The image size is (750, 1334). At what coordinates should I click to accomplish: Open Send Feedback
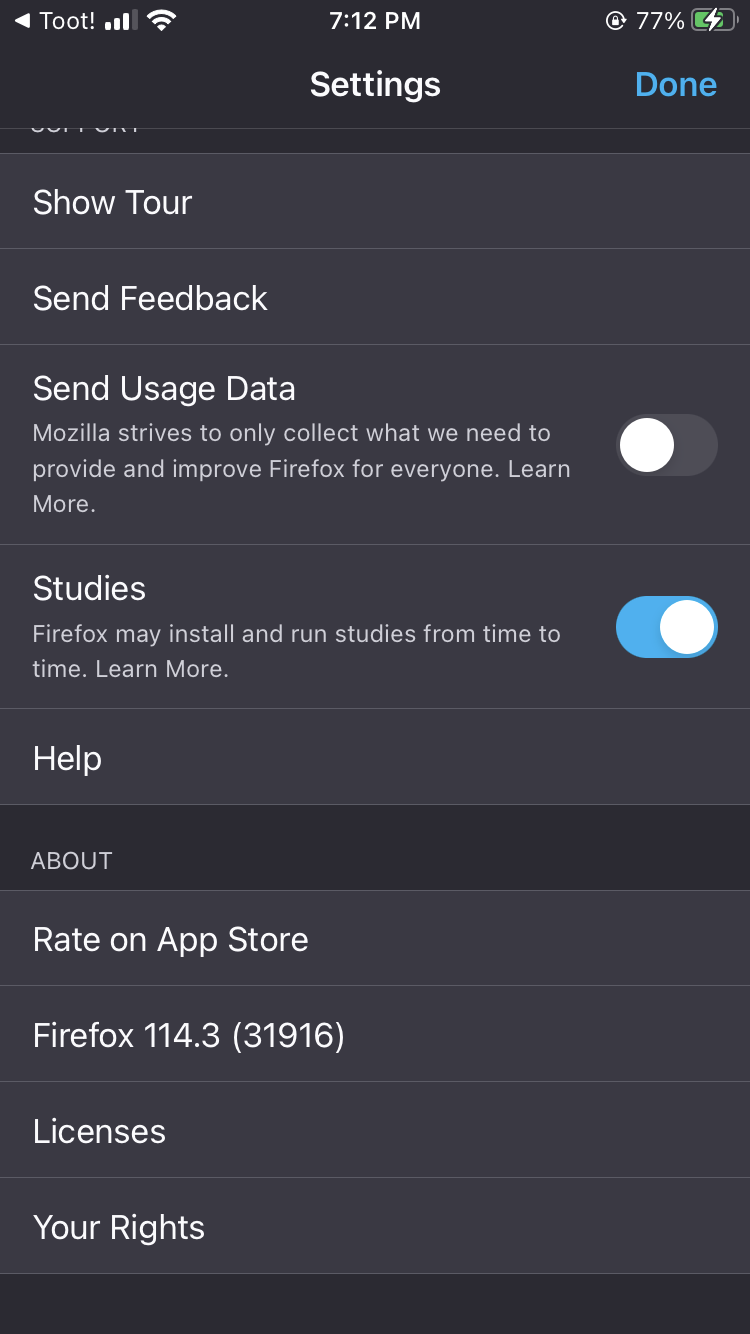(x=375, y=298)
